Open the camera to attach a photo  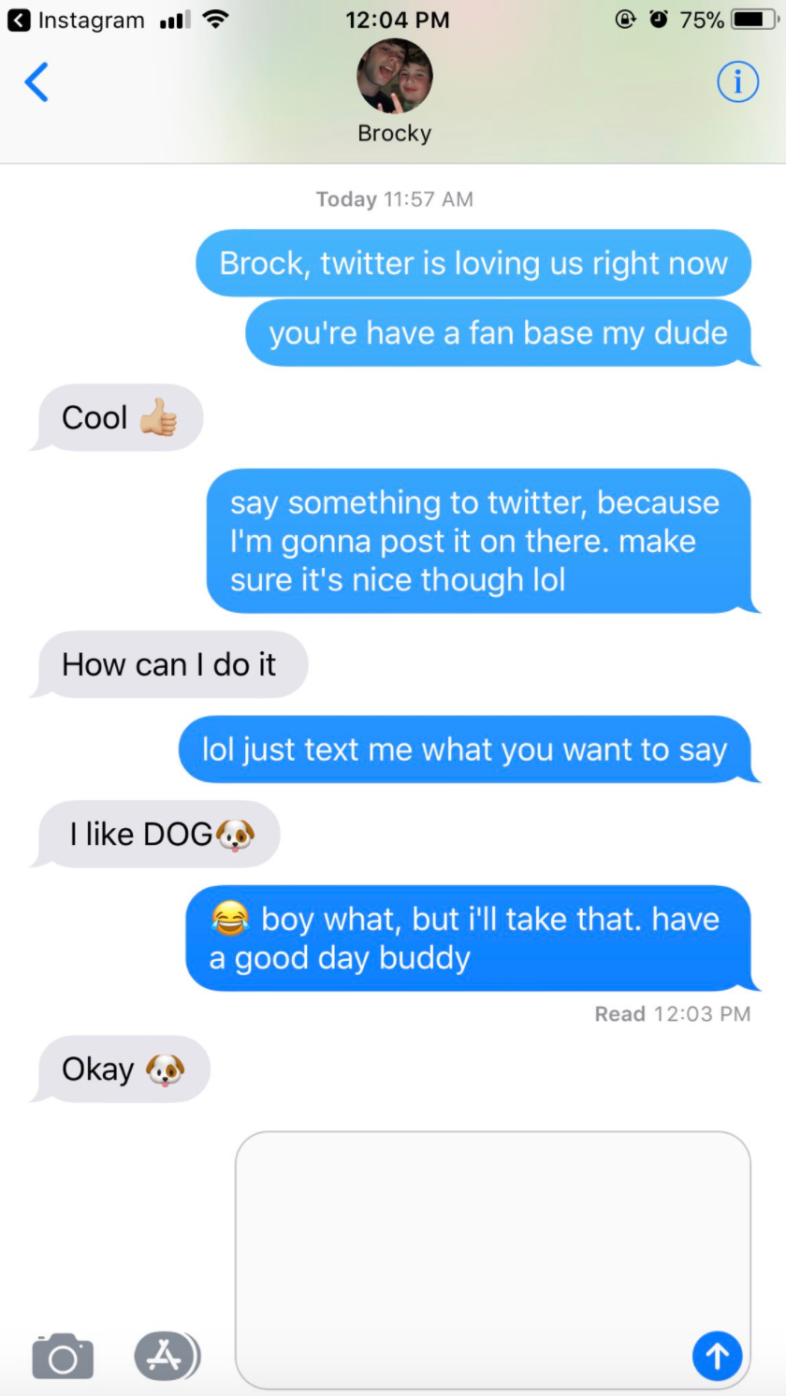tap(62, 1356)
